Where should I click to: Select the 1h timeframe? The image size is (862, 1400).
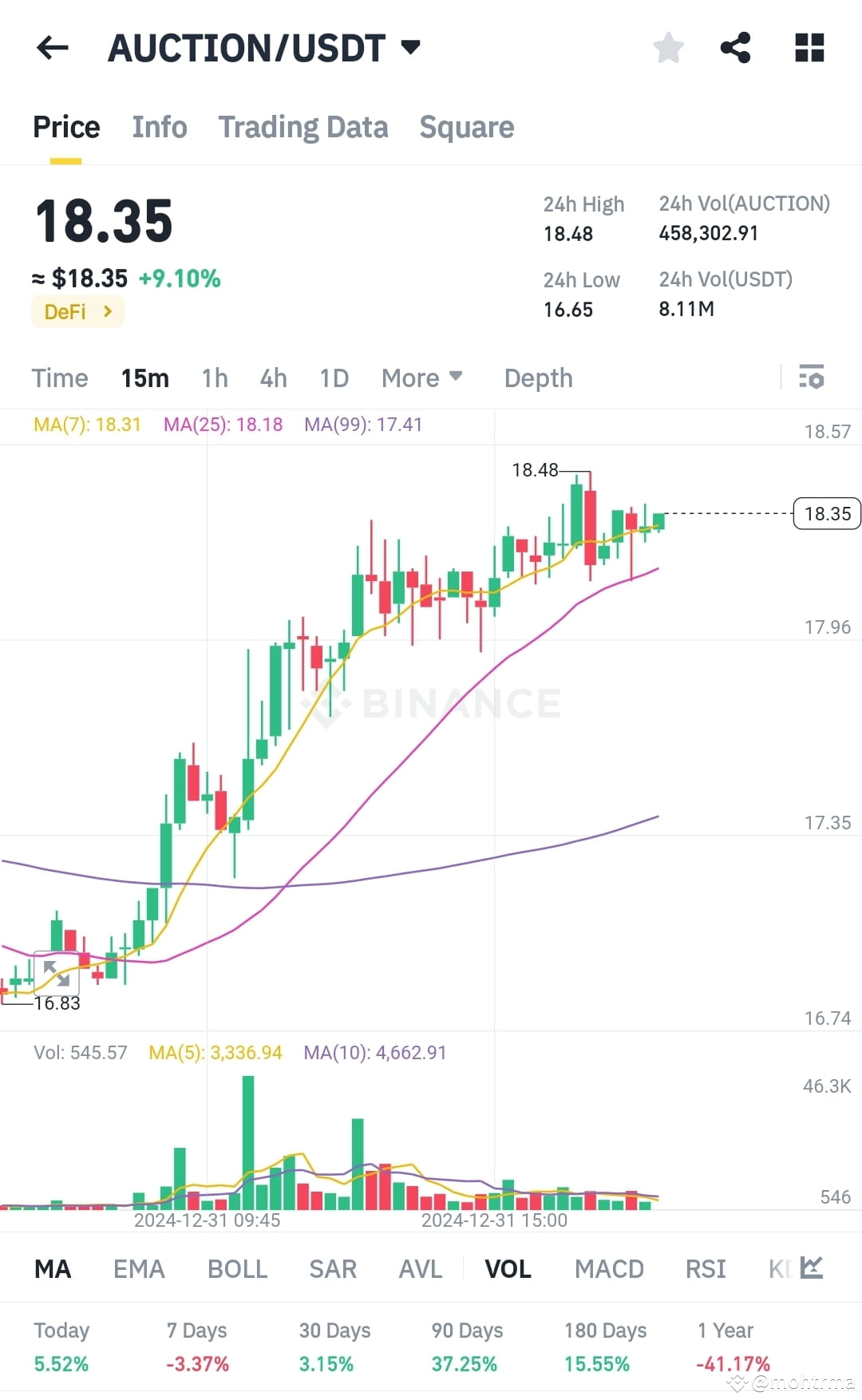click(x=213, y=378)
